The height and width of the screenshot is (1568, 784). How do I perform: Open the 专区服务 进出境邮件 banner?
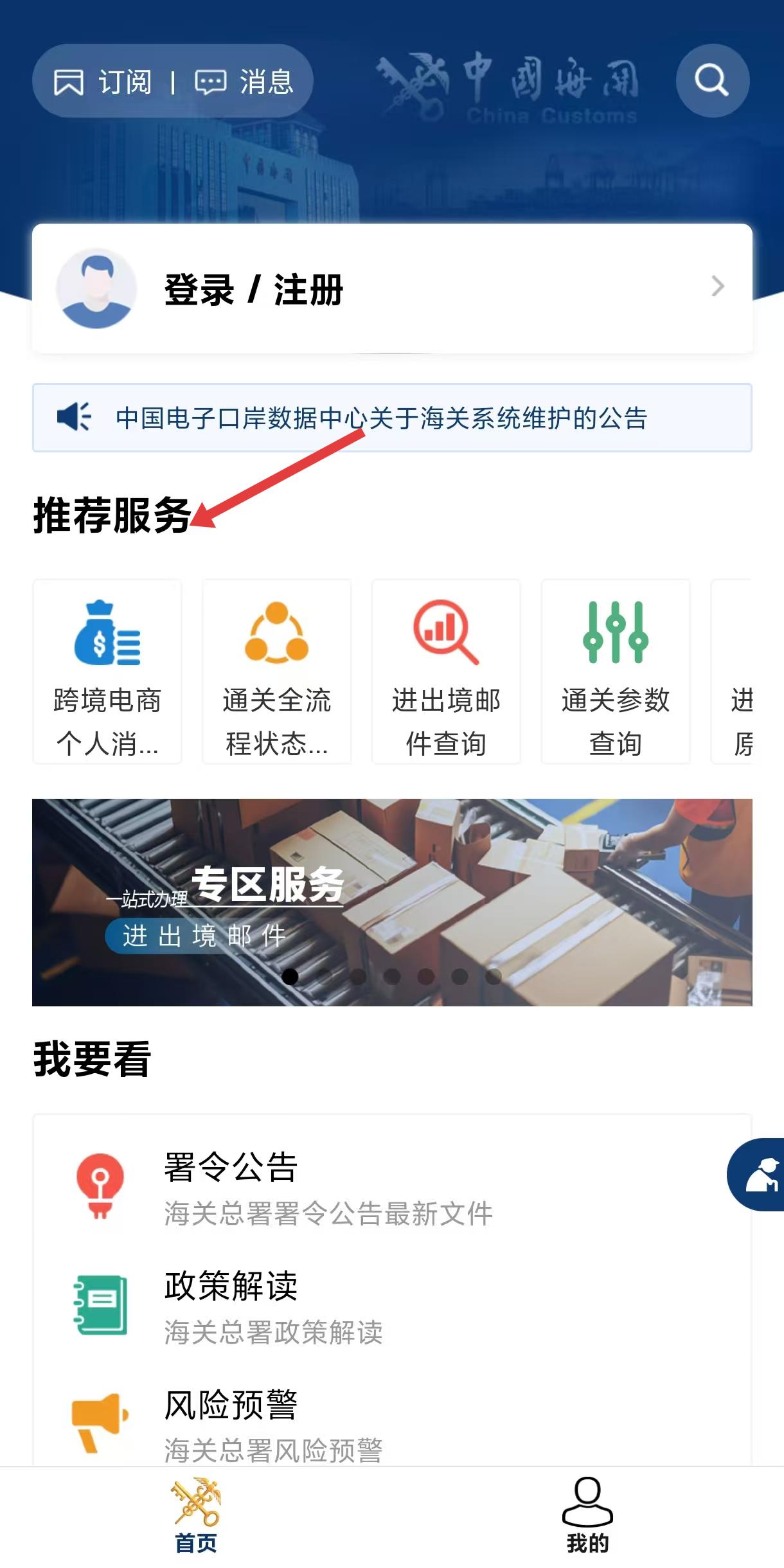(x=392, y=902)
